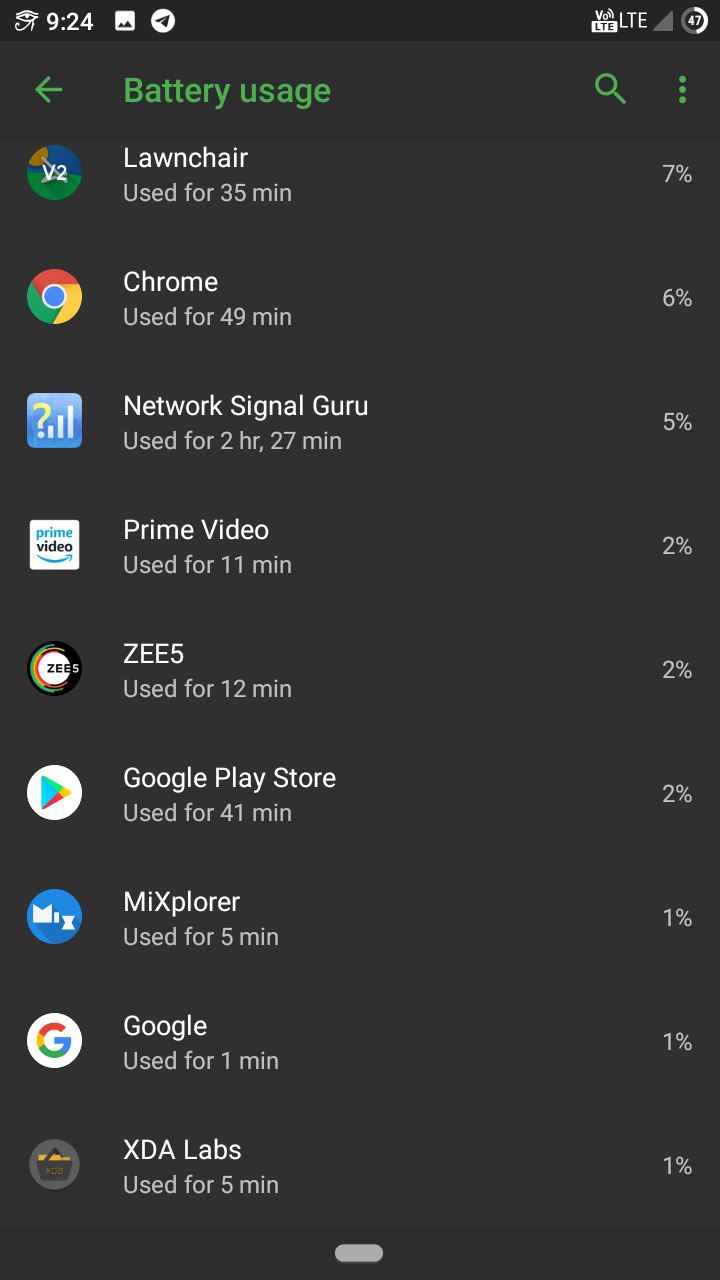Open the three-dot overflow menu
This screenshot has height=1280, width=720.
point(682,90)
